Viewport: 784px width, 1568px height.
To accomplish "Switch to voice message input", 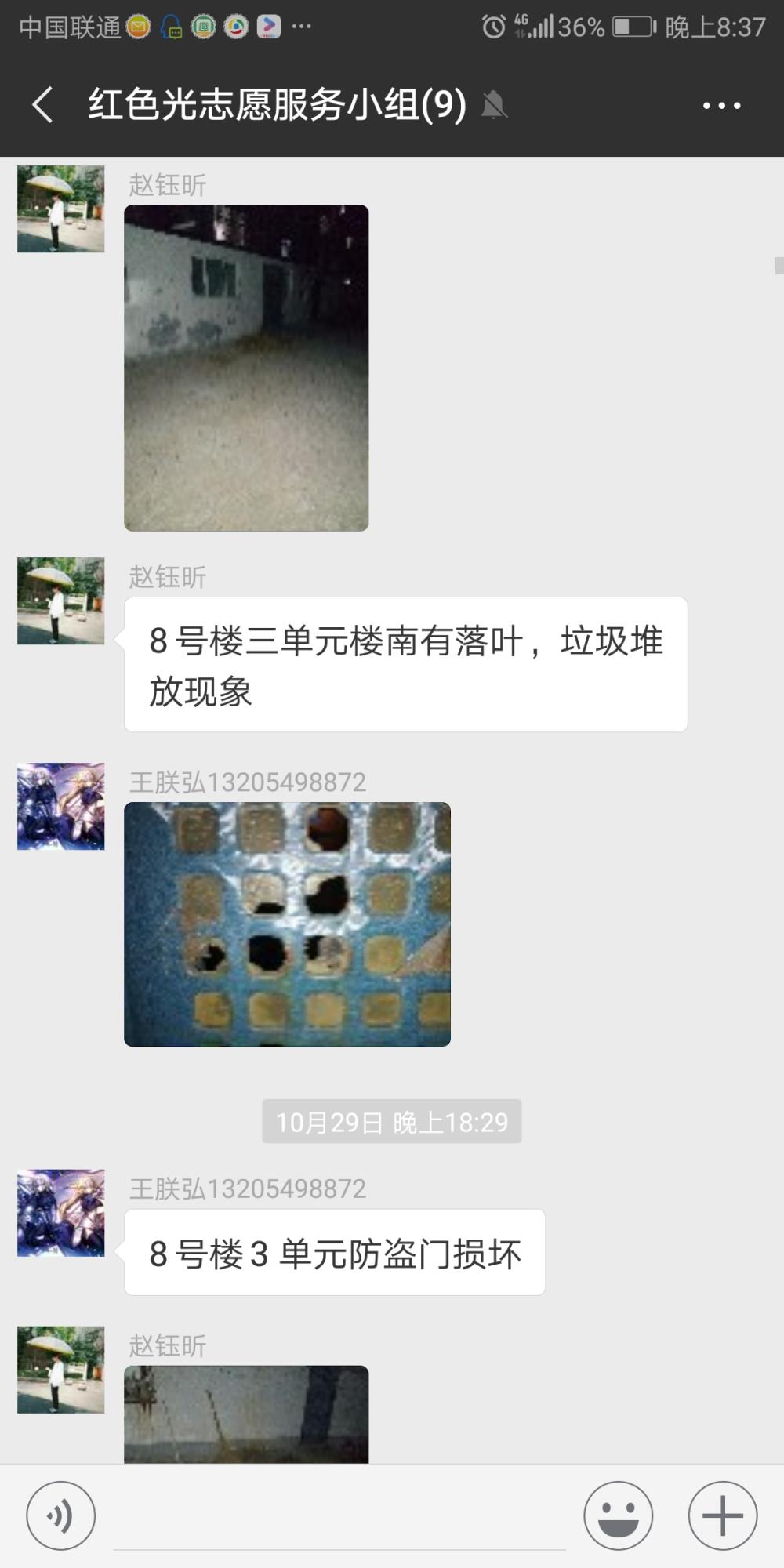I will 60,1515.
